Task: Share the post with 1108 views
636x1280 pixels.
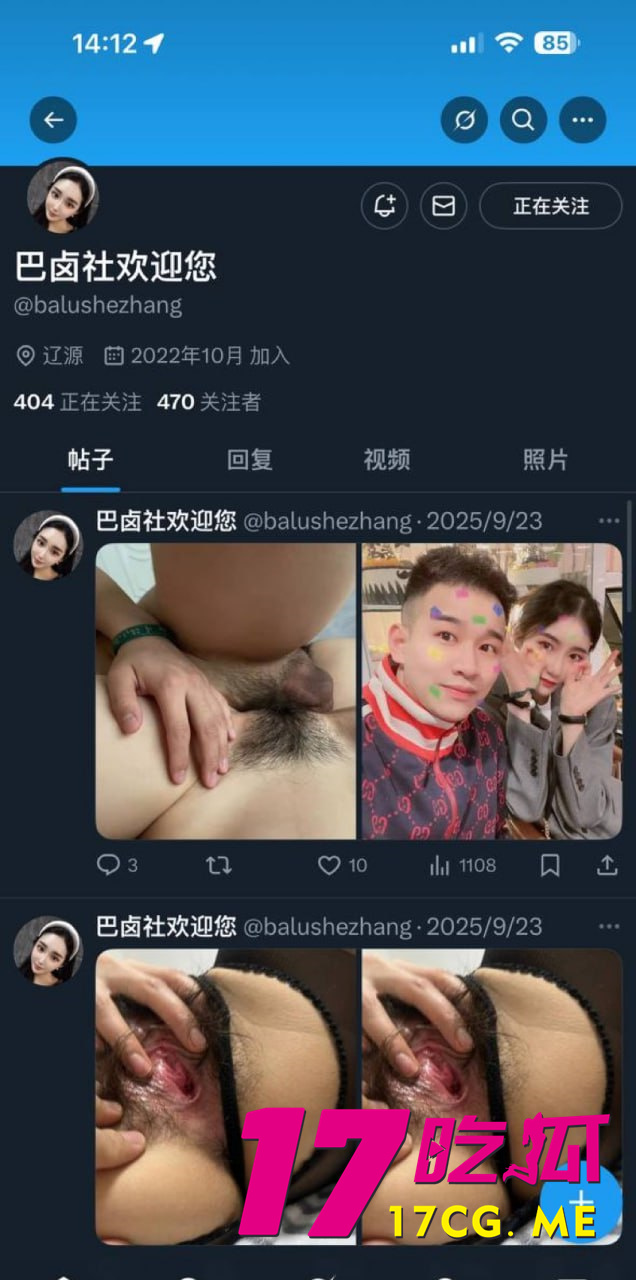Action: coord(607,865)
